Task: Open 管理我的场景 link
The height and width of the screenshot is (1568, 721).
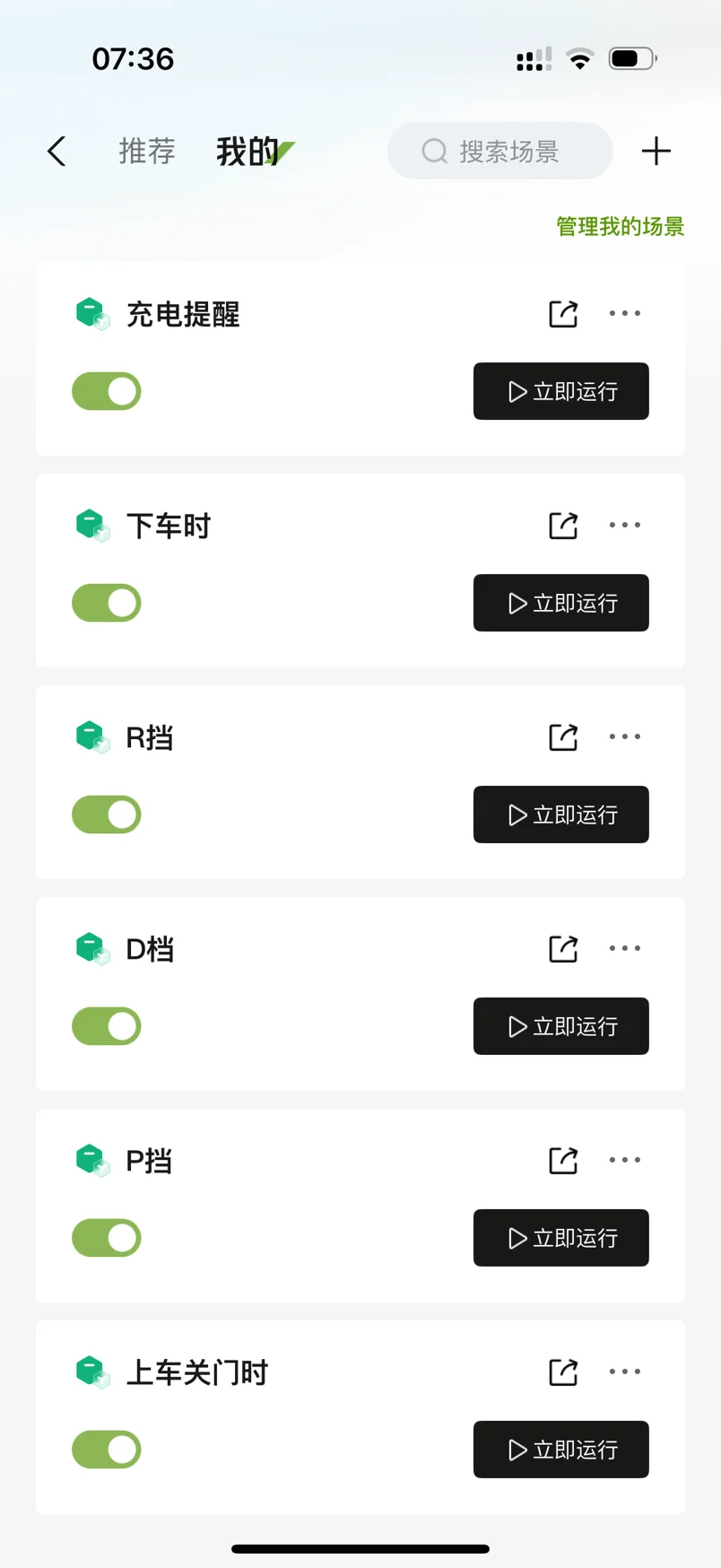Action: pos(620,226)
